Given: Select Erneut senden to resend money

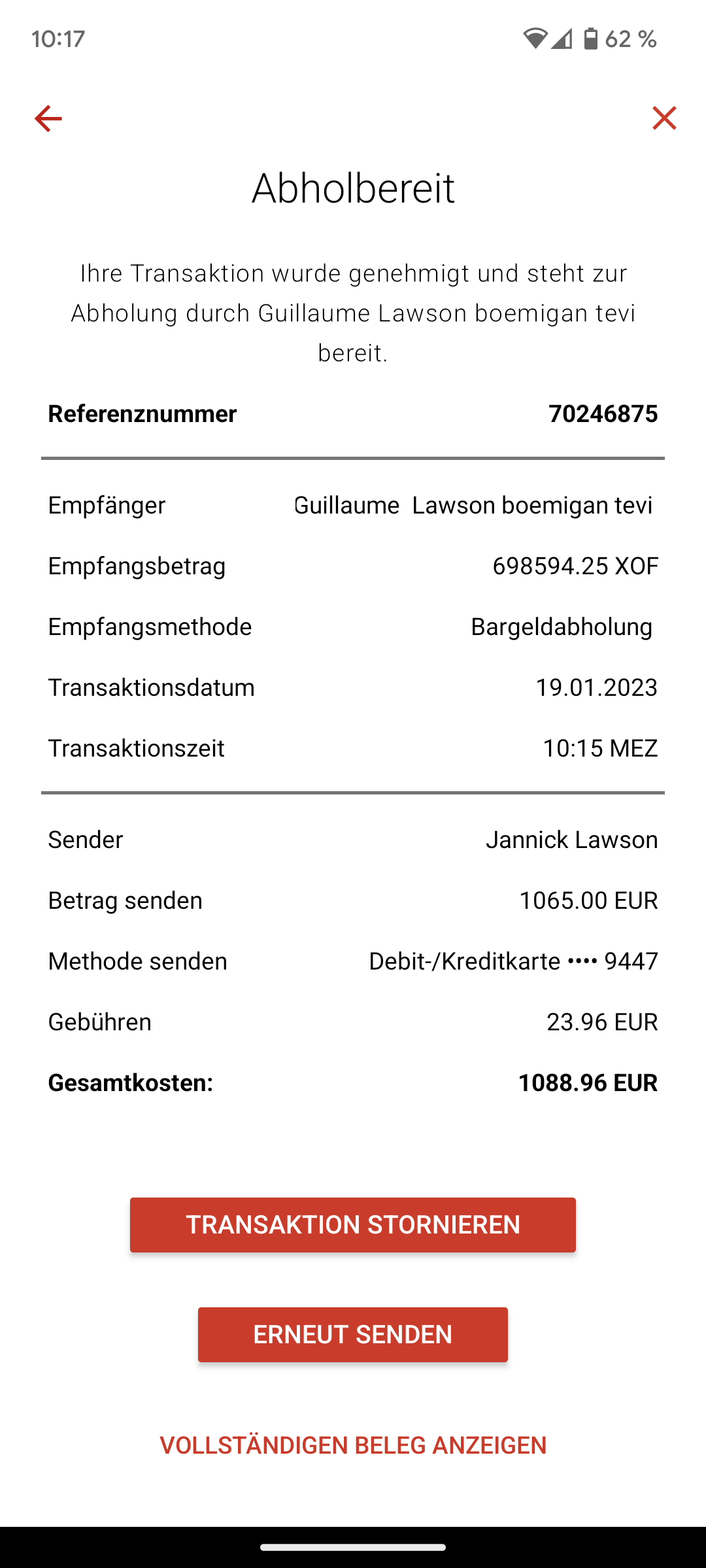Looking at the screenshot, I should point(353,1335).
